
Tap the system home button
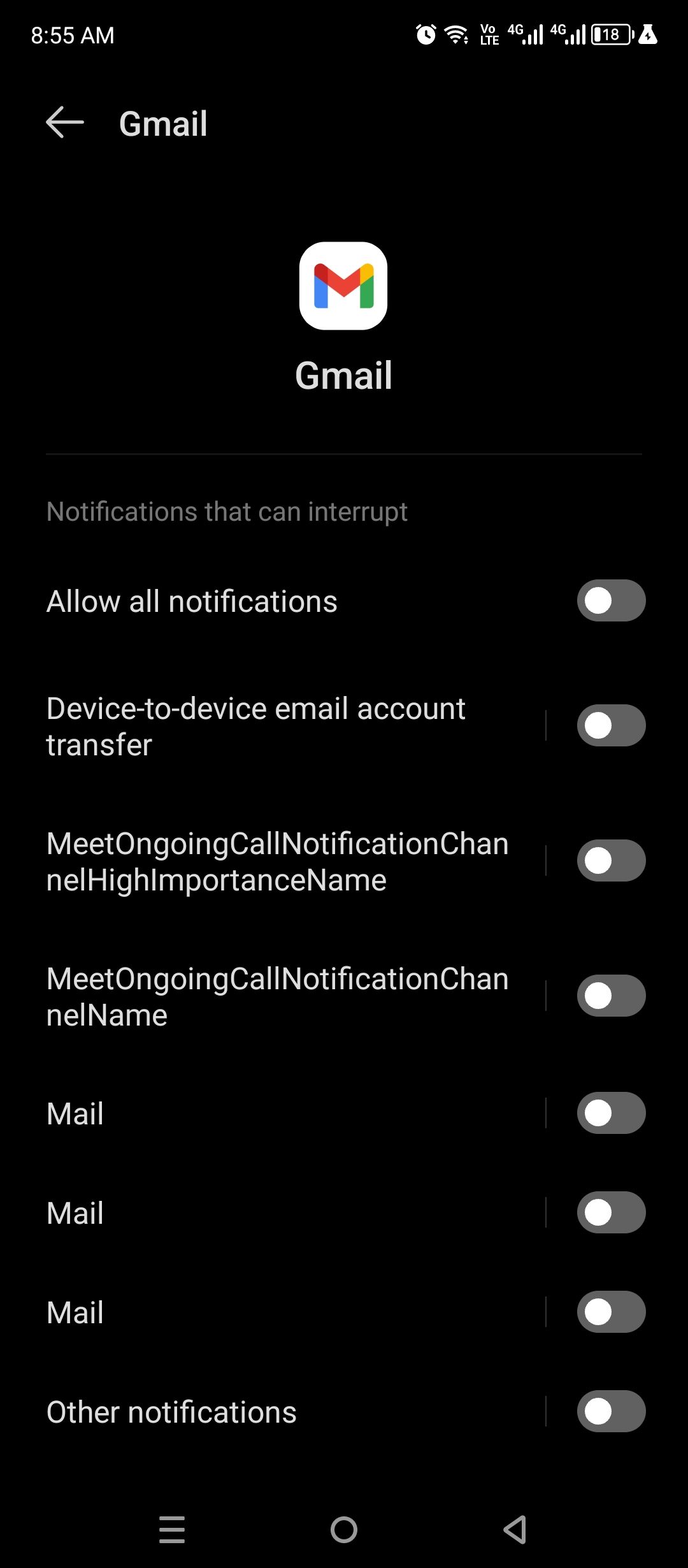click(344, 1529)
